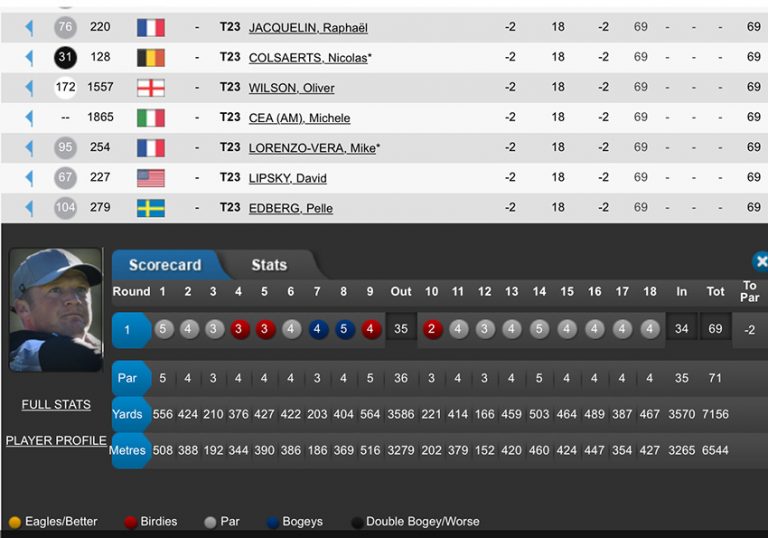This screenshot has width=768, height=538.
Task: Tap the blue arrow beside EDBERG's row
Action: 29,208
